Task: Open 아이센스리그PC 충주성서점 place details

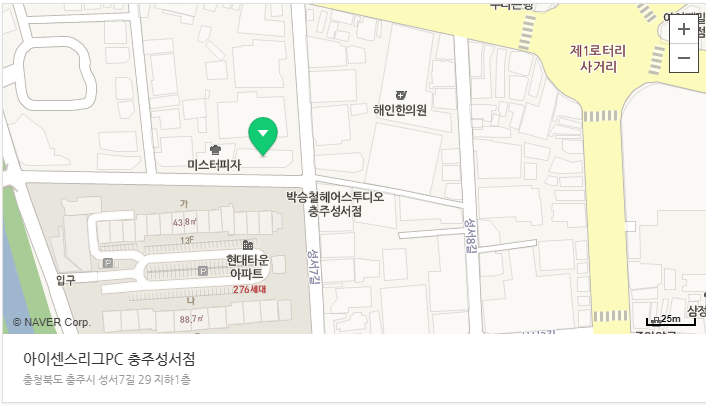Action: pyautogui.click(x=109, y=358)
